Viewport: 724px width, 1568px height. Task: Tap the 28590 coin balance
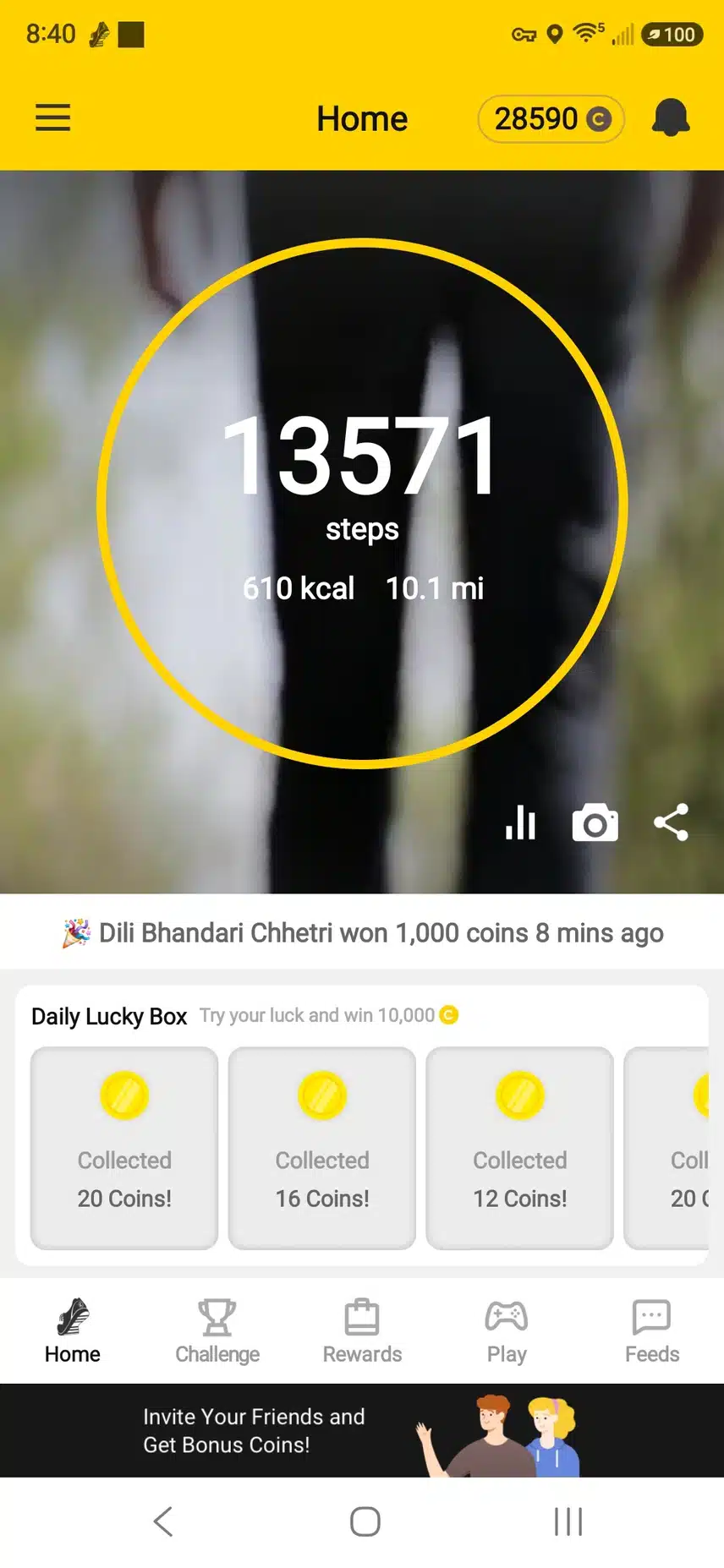tap(551, 119)
